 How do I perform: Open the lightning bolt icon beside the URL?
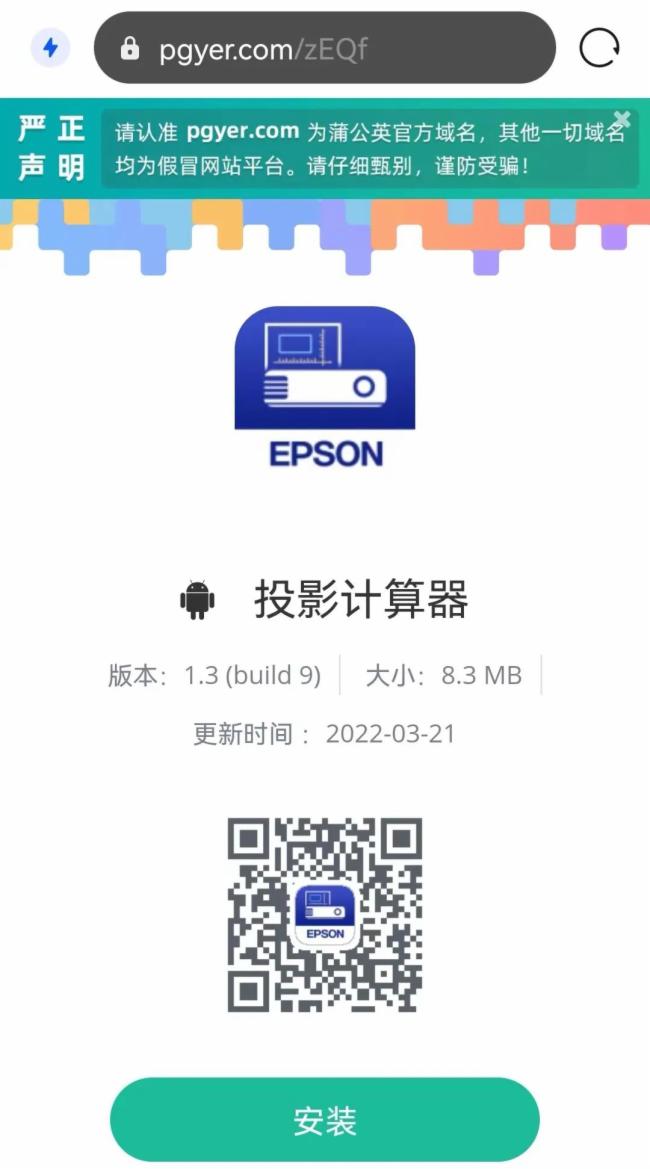point(50,48)
